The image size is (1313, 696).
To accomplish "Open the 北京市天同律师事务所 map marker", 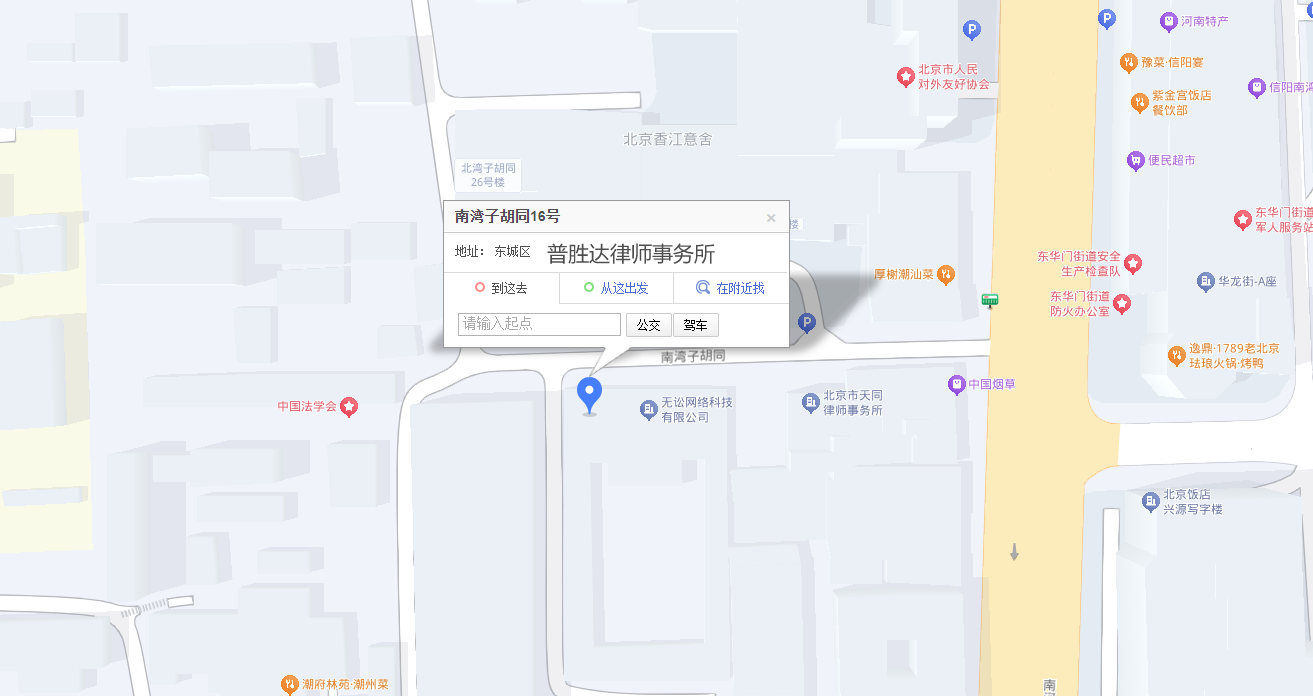I will (x=811, y=403).
